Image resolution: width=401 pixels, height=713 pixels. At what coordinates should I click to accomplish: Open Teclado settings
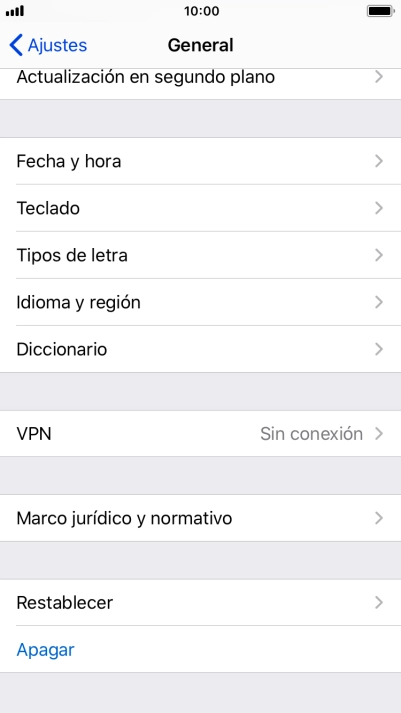pos(200,208)
